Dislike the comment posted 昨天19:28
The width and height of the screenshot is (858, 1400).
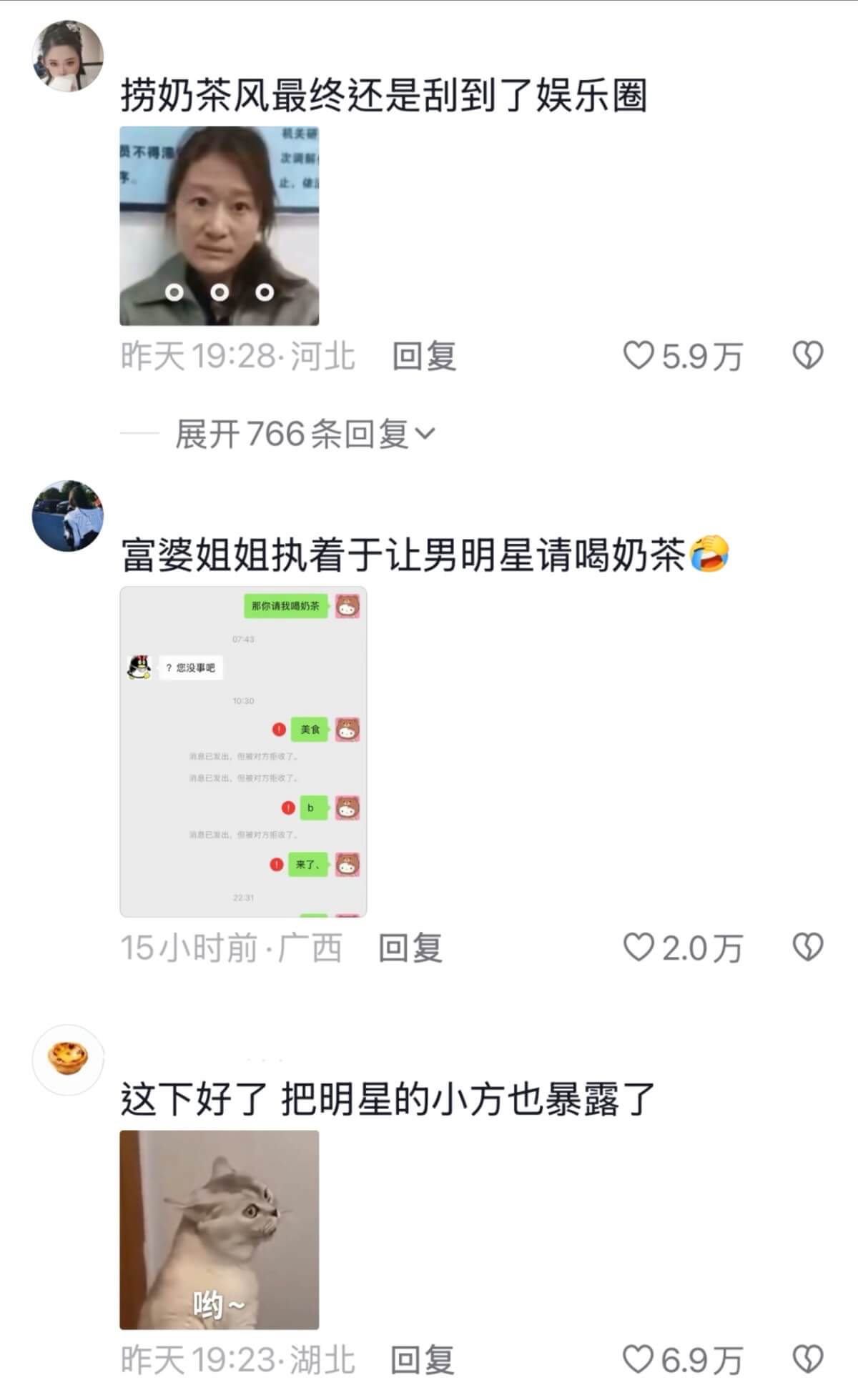pos(808,355)
